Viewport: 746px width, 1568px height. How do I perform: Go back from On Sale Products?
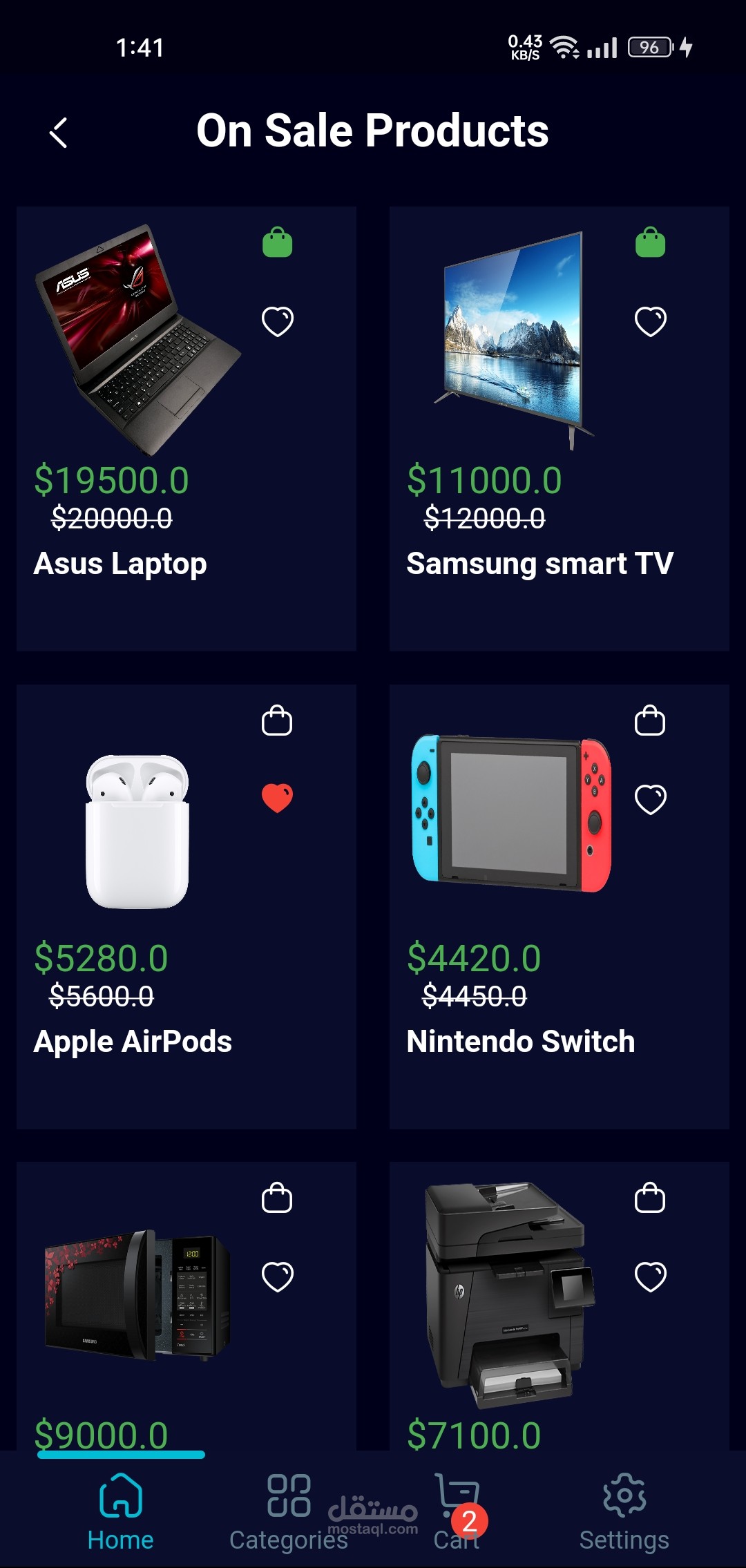(59, 132)
